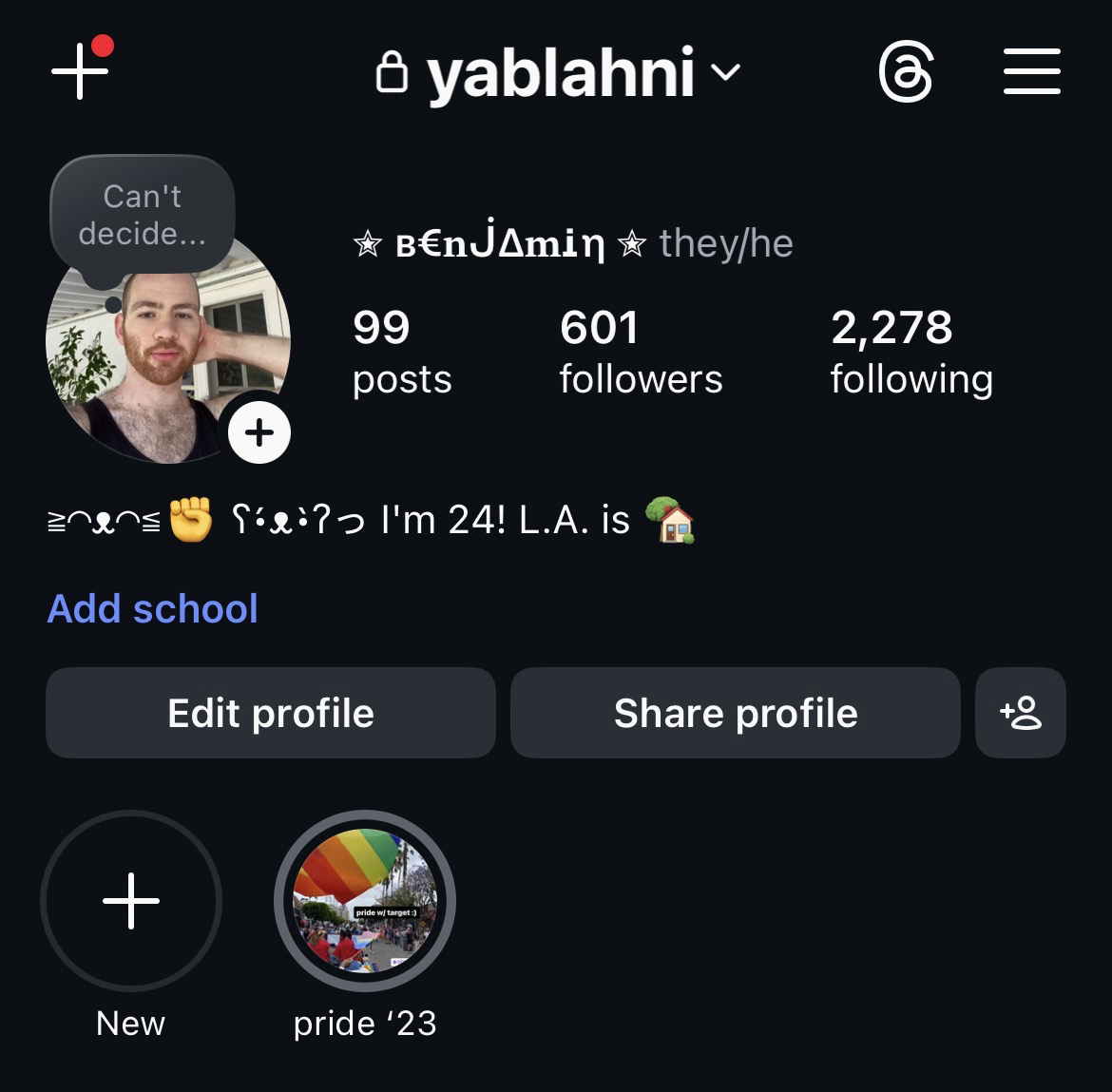Image resolution: width=1112 pixels, height=1092 pixels.
Task: Tap Share profile button
Action: 736,713
